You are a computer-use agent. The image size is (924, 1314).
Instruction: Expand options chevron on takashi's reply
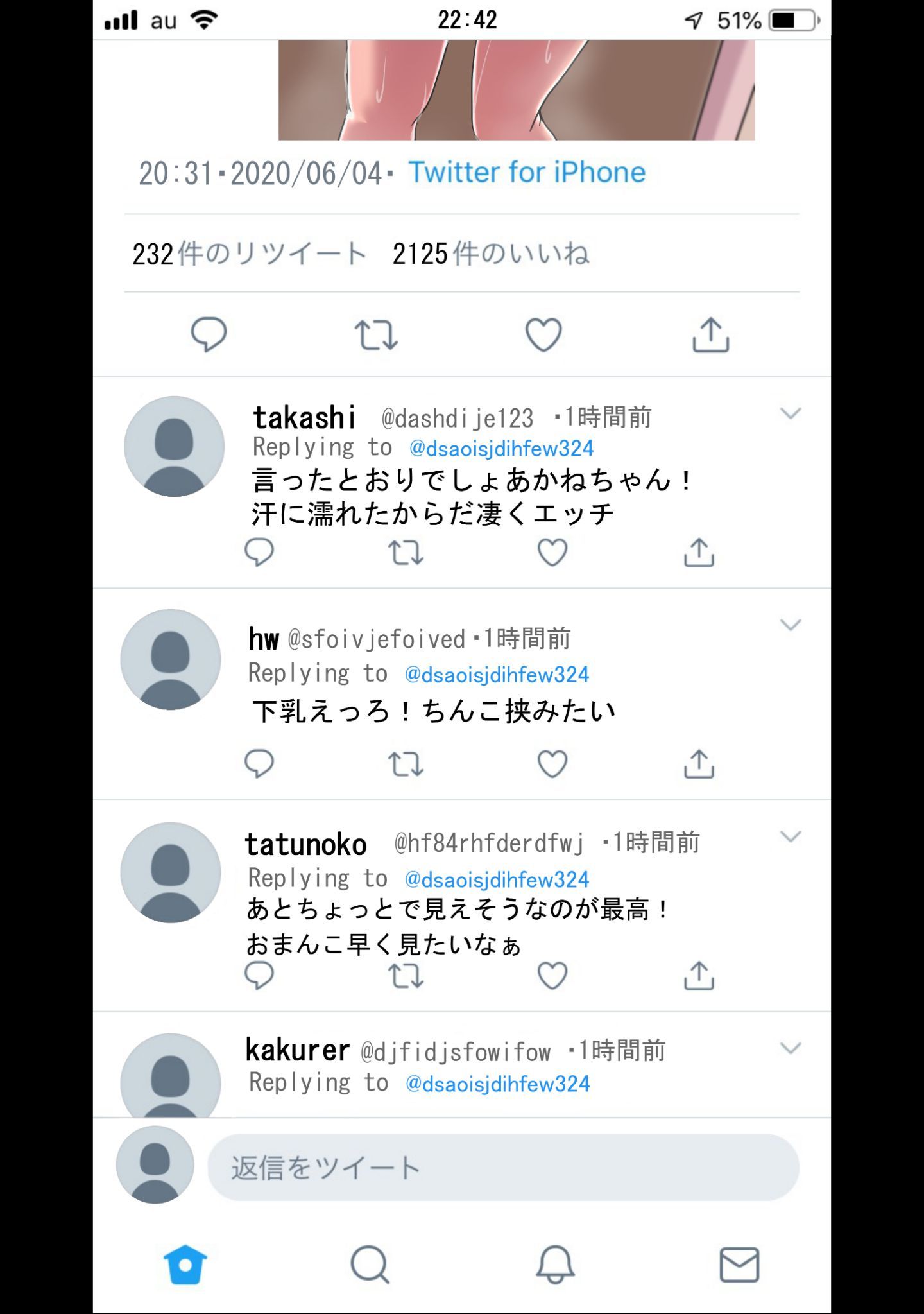click(790, 413)
